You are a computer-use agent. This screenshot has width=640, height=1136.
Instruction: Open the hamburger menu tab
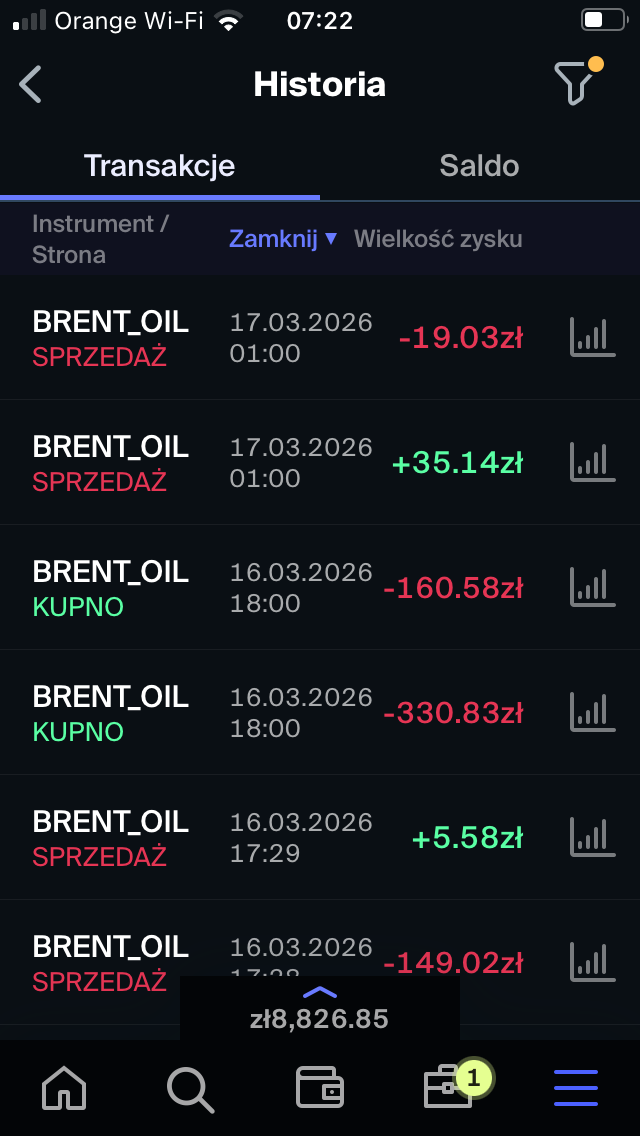575,1088
